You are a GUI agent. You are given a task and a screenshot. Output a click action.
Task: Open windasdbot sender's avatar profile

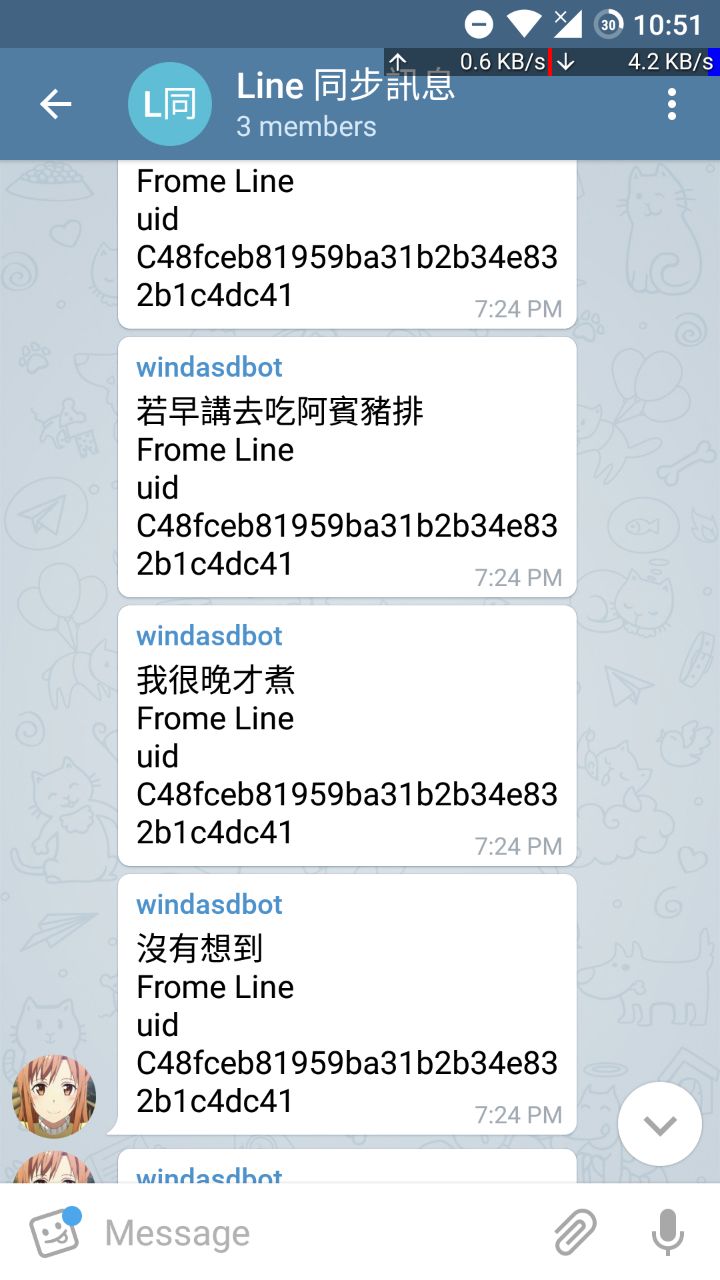[x=54, y=1096]
